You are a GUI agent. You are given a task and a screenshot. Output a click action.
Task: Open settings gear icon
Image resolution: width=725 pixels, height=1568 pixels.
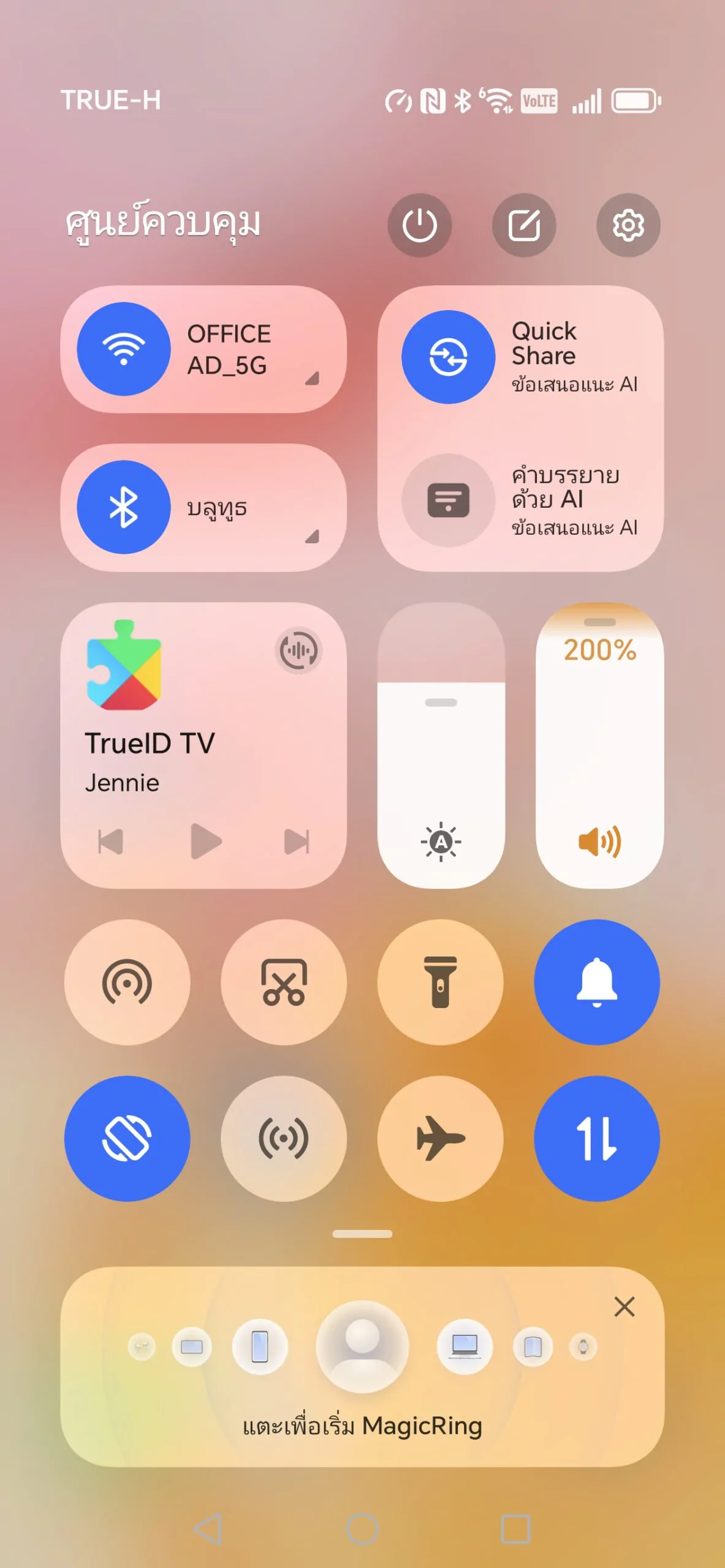coord(628,225)
